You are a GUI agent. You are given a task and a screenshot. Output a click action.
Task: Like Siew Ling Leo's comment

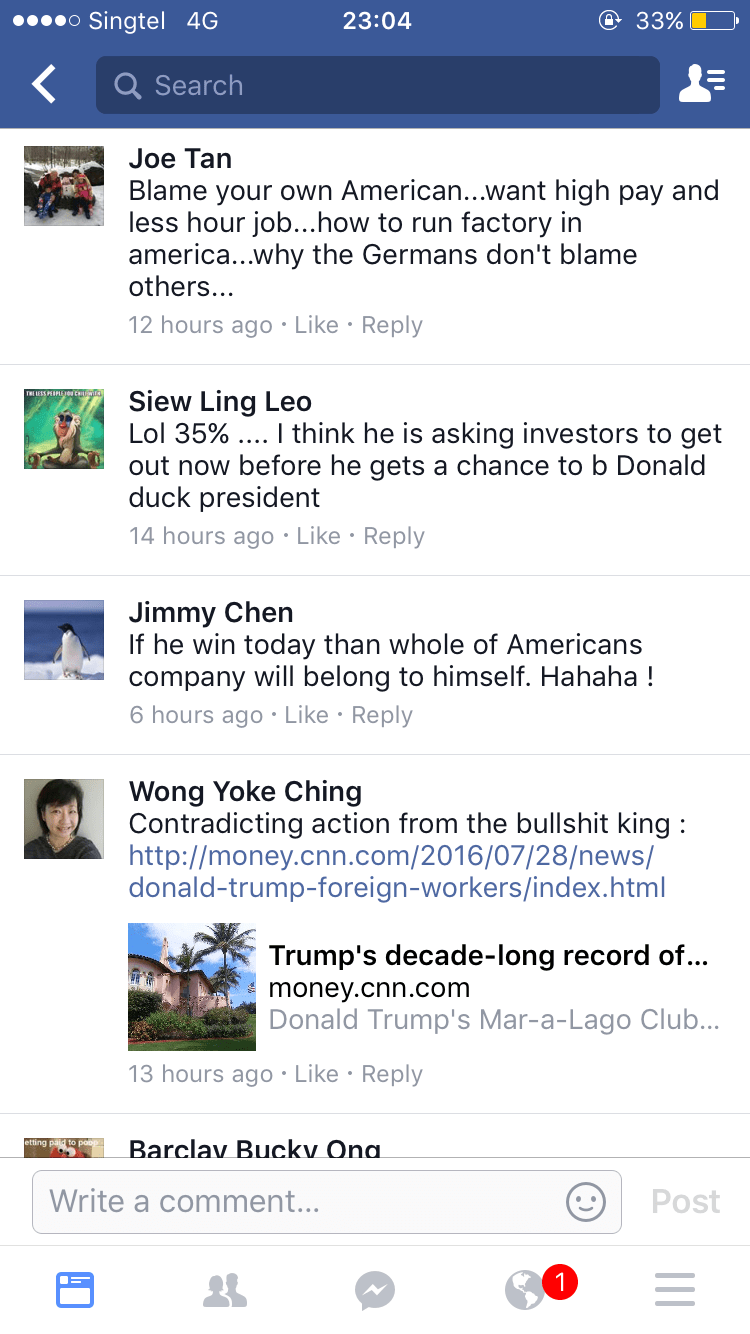pyautogui.click(x=318, y=536)
